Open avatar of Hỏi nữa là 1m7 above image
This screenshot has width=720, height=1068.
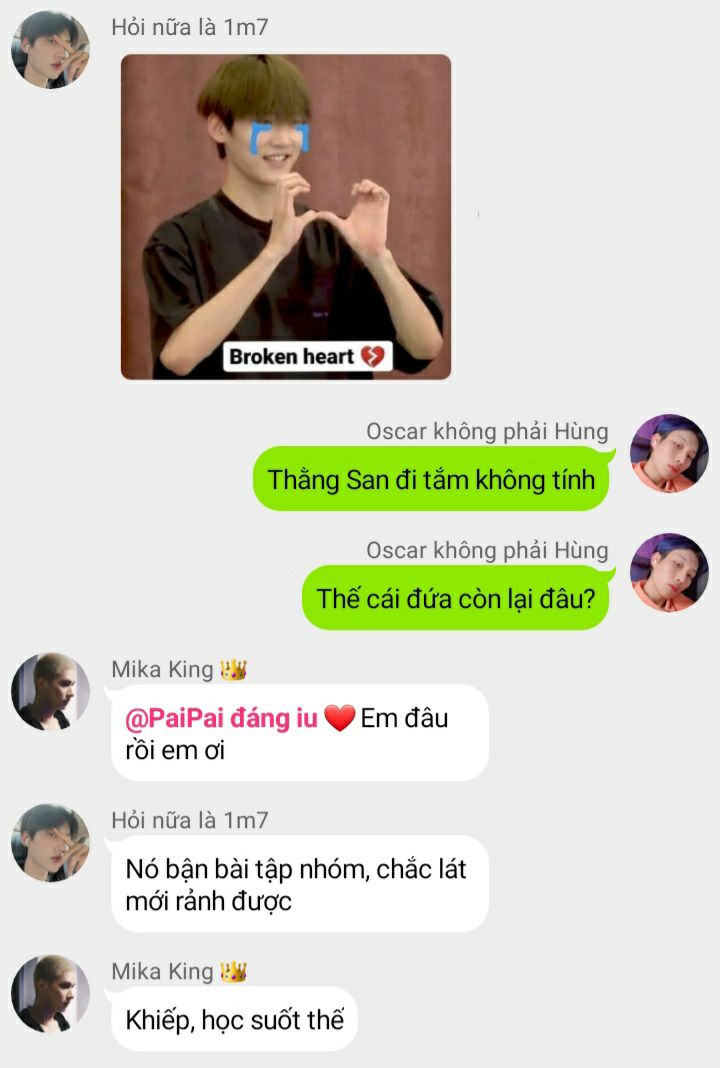(x=50, y=50)
